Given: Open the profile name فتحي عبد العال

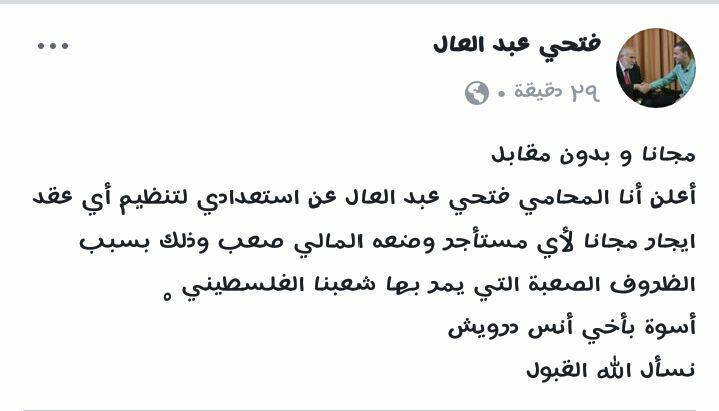Looking at the screenshot, I should pos(516,44).
